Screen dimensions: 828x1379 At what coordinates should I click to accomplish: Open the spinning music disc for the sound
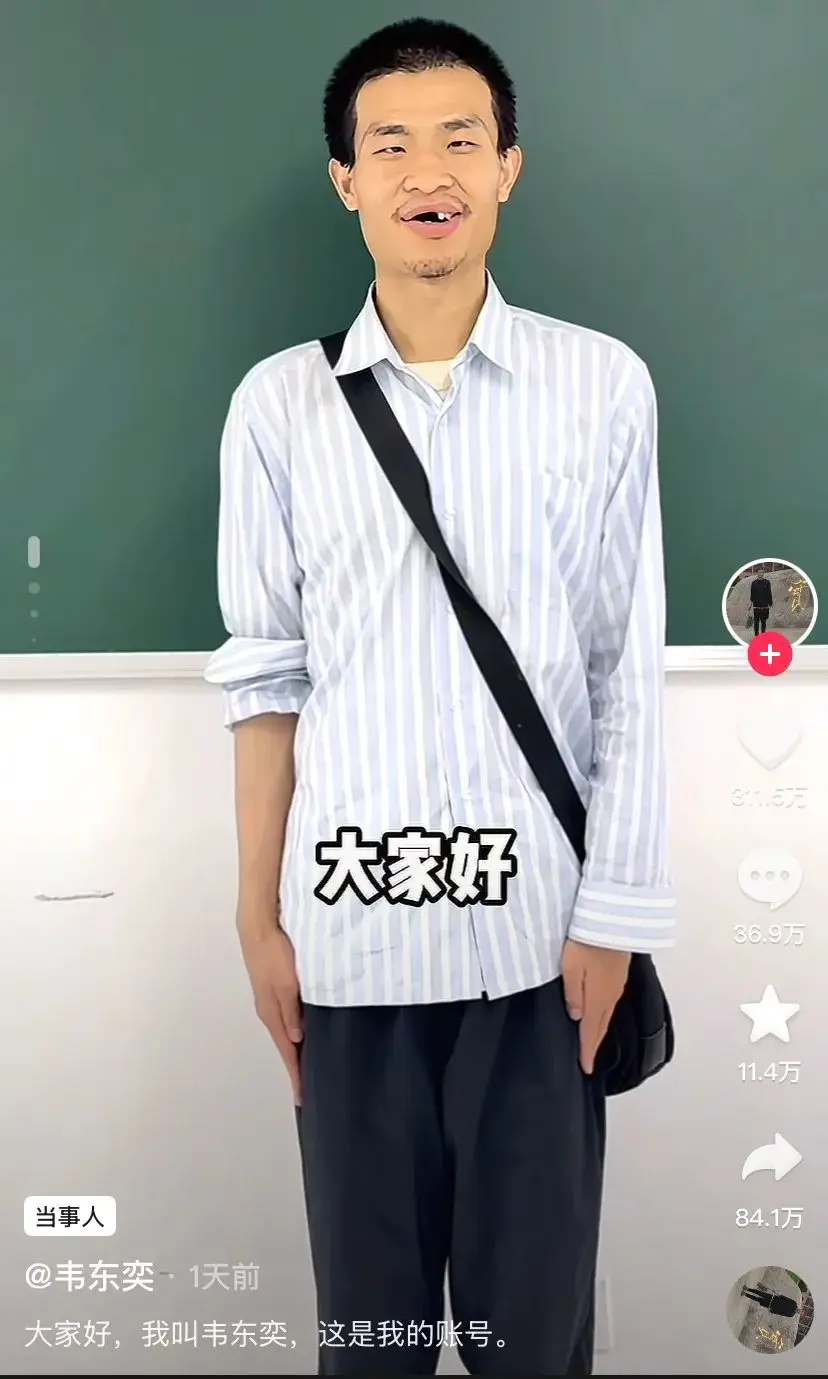pos(769,1309)
